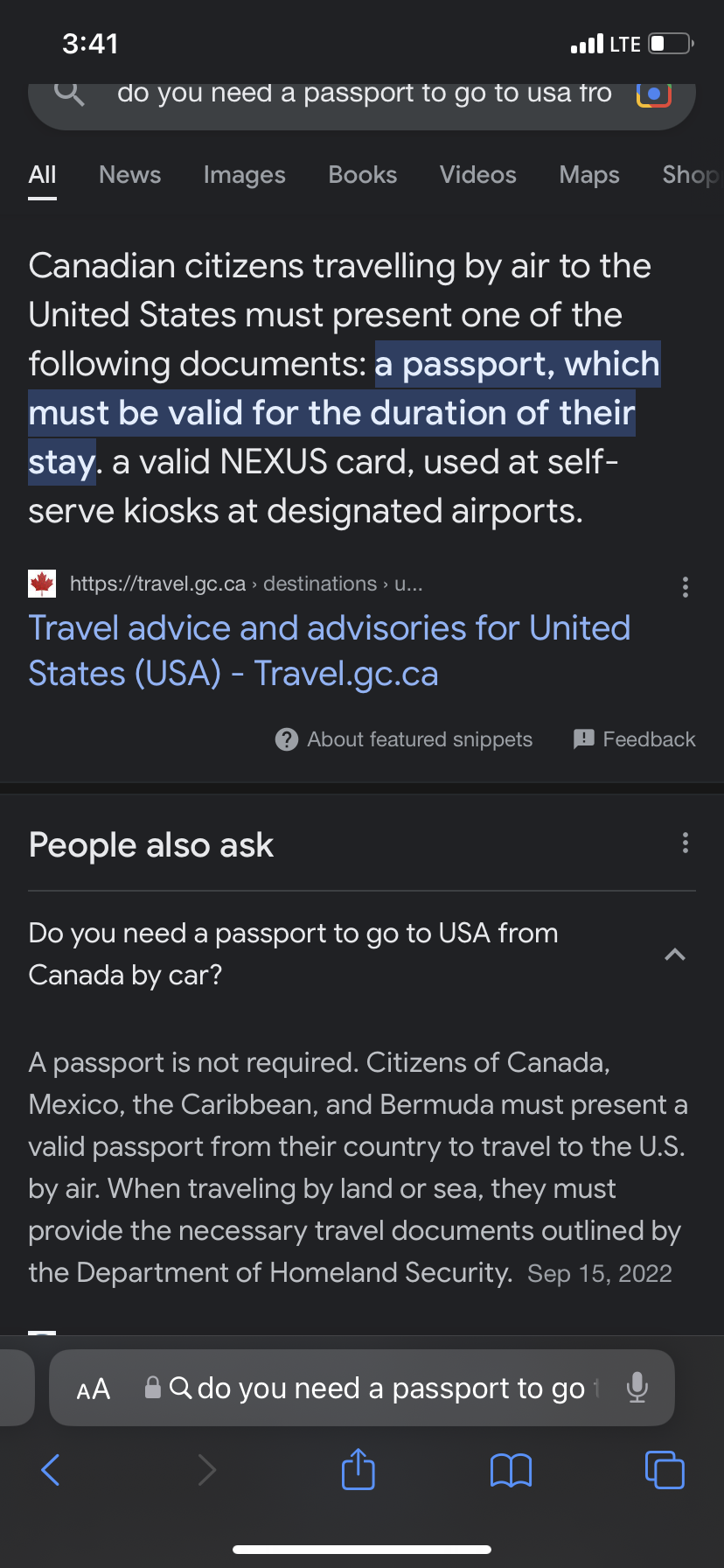Screen dimensions: 724x1568
Task: Switch to the Videos tab
Action: 477,175
